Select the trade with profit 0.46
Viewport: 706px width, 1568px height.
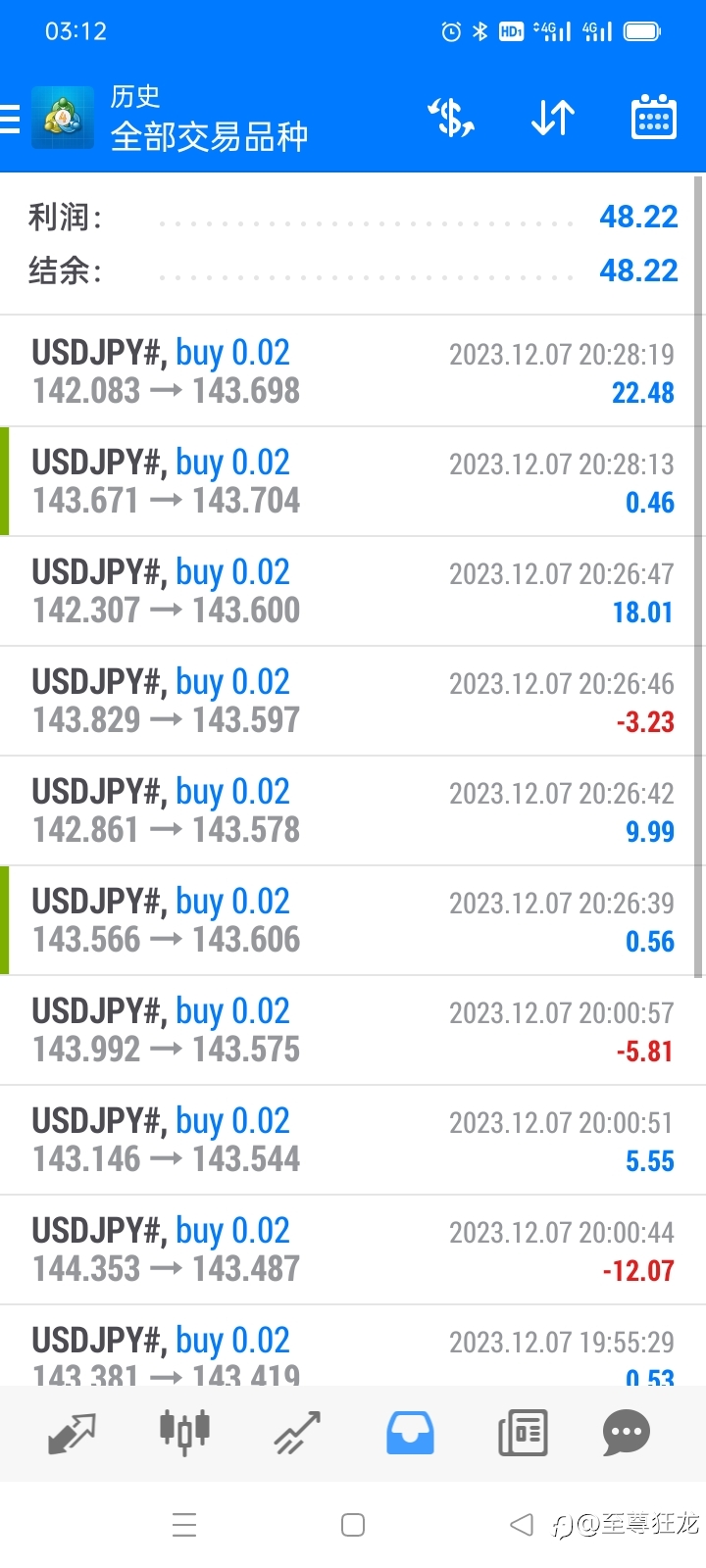pos(353,481)
